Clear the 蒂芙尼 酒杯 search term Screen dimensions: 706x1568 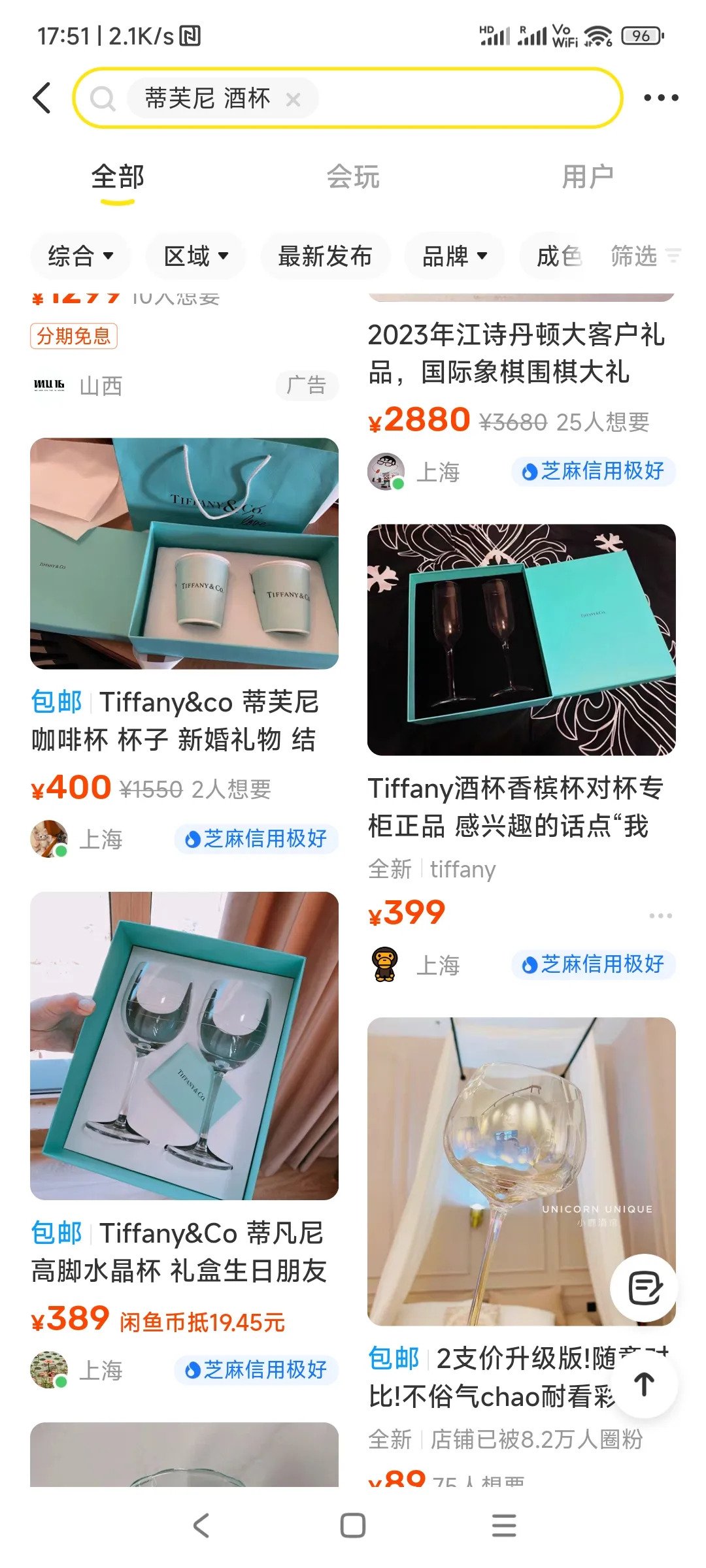pos(294,99)
